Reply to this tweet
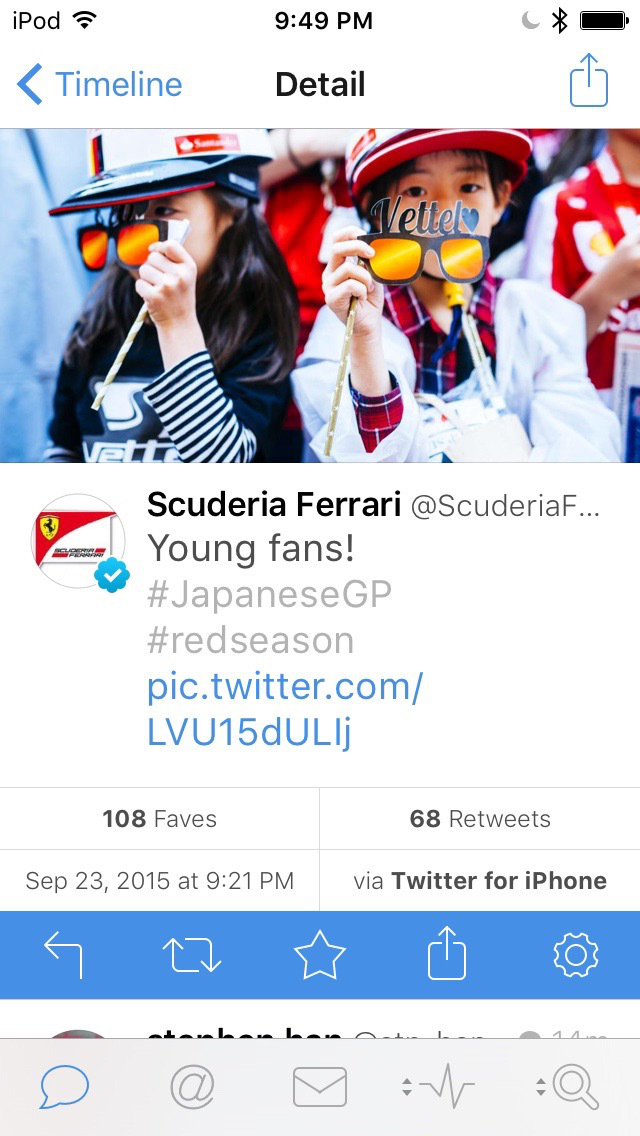Viewport: 640px width, 1136px height. pyautogui.click(x=64, y=955)
